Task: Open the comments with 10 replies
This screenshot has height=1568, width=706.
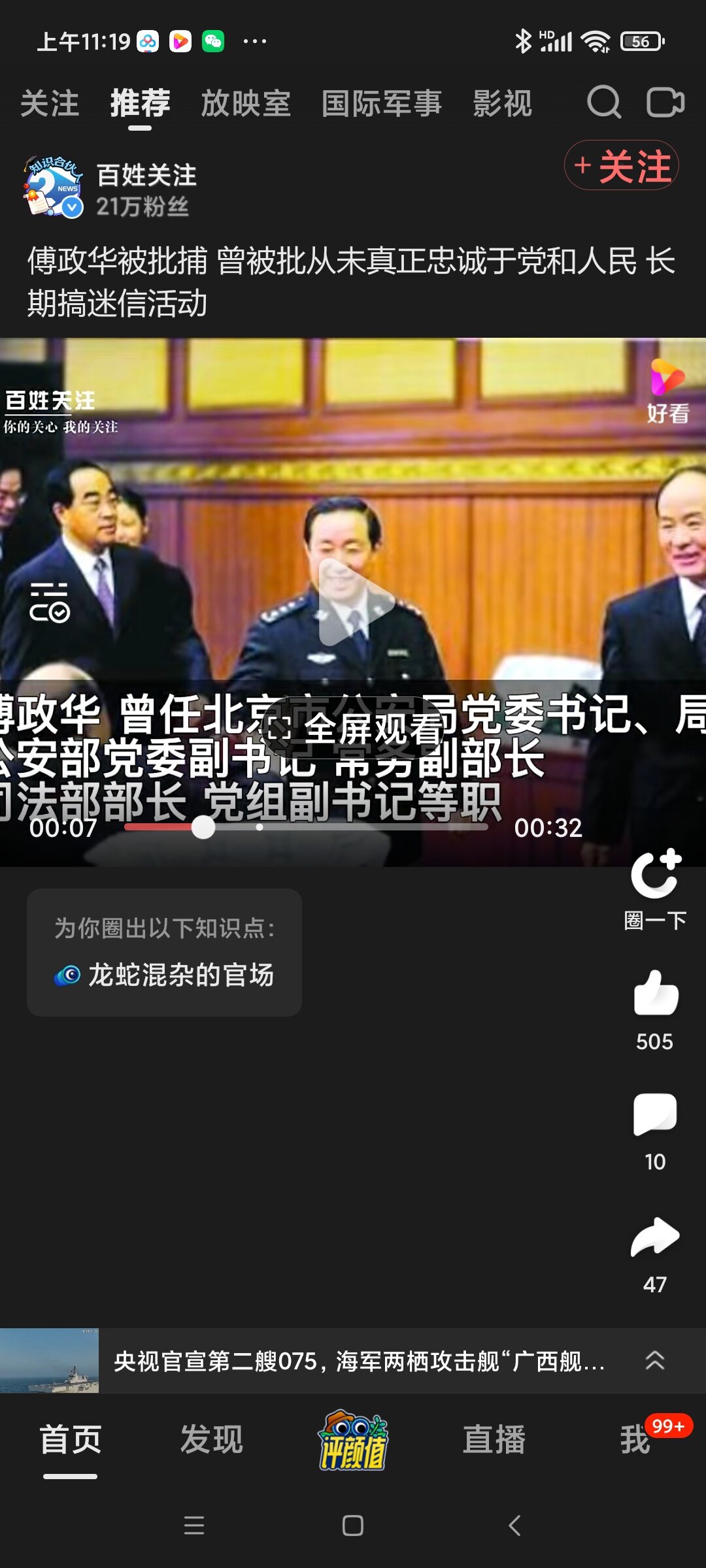Action: pos(655,1115)
